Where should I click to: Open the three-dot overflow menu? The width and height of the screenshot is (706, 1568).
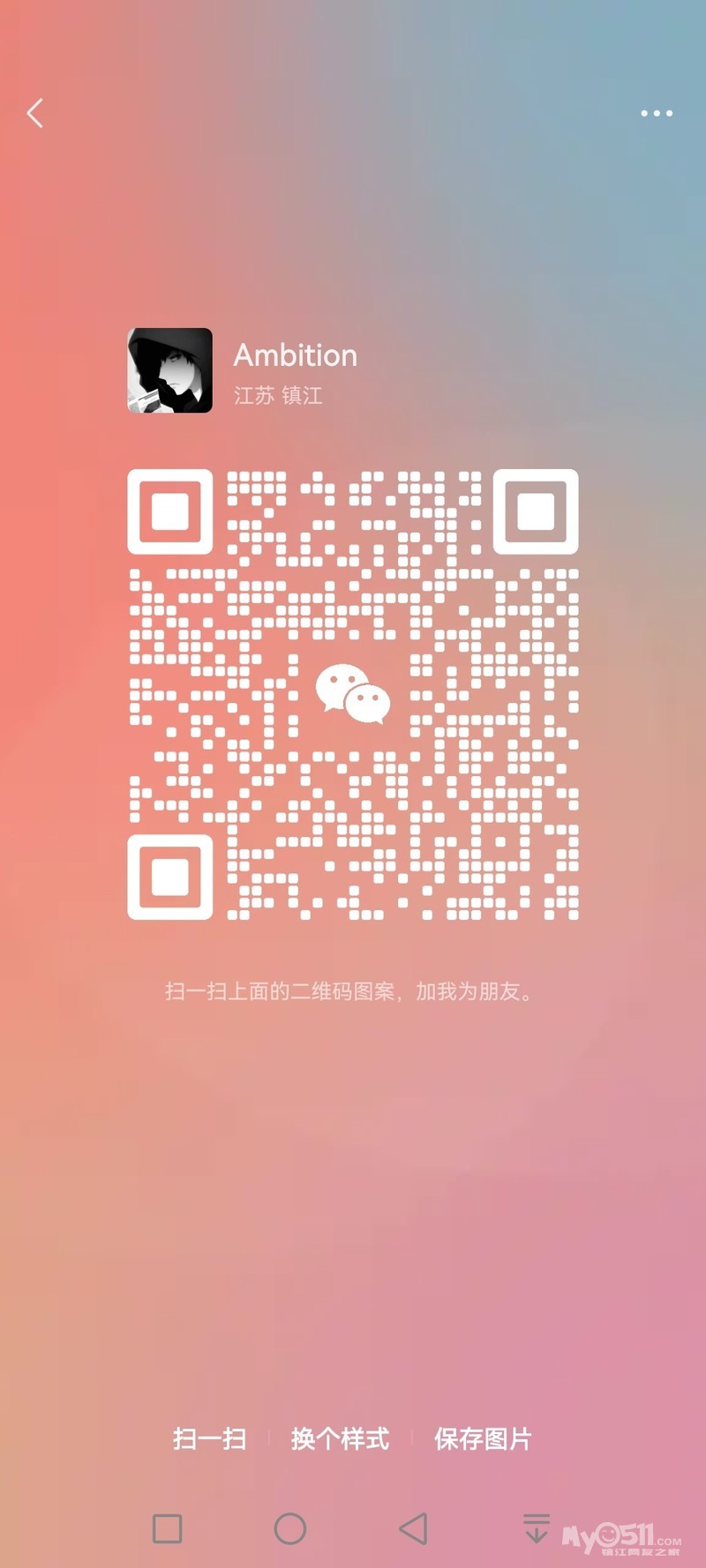pyautogui.click(x=657, y=113)
